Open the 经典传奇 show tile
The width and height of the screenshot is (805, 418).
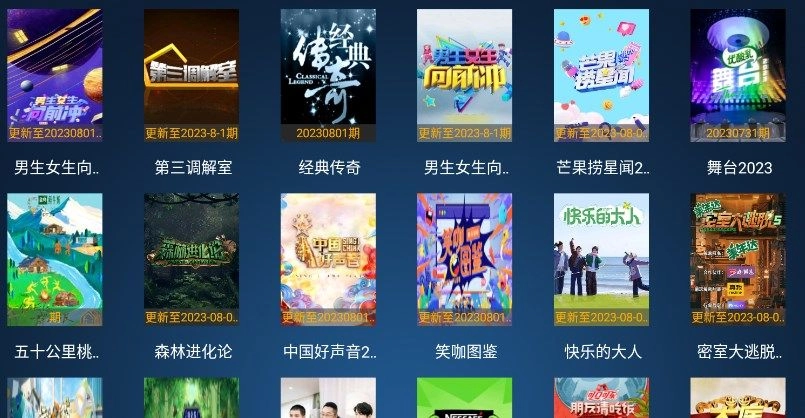pyautogui.click(x=328, y=75)
